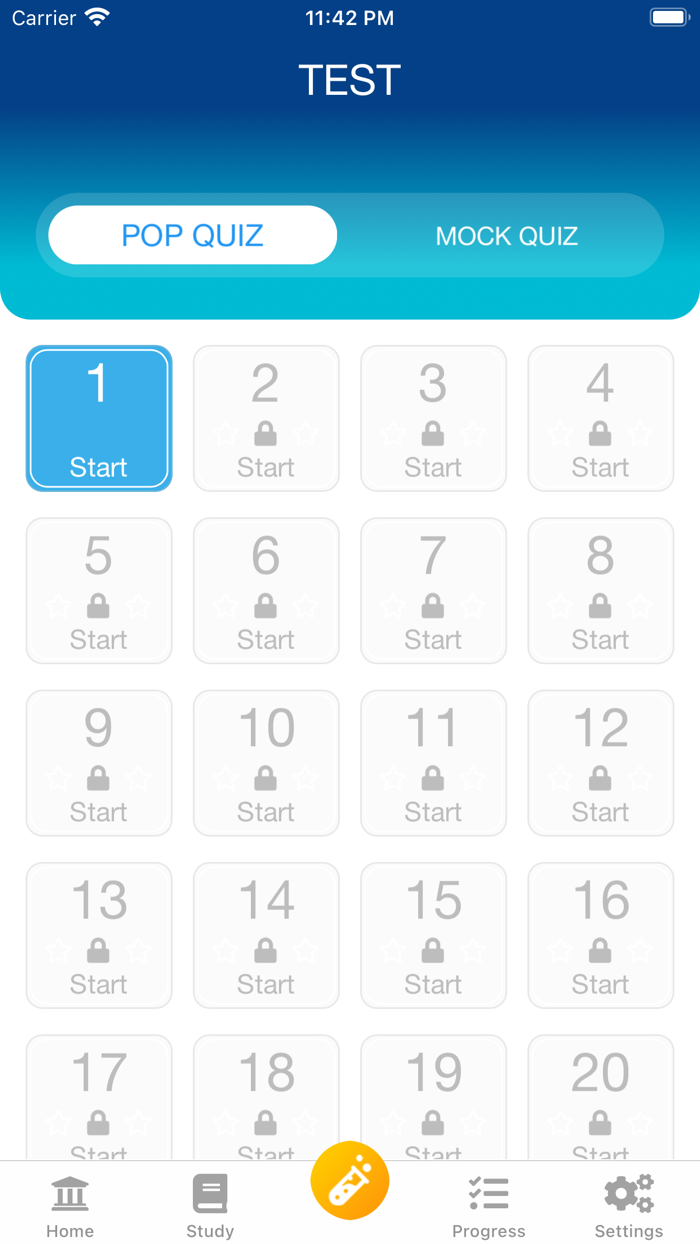Switch to the MOCK QUIZ tab

click(507, 236)
